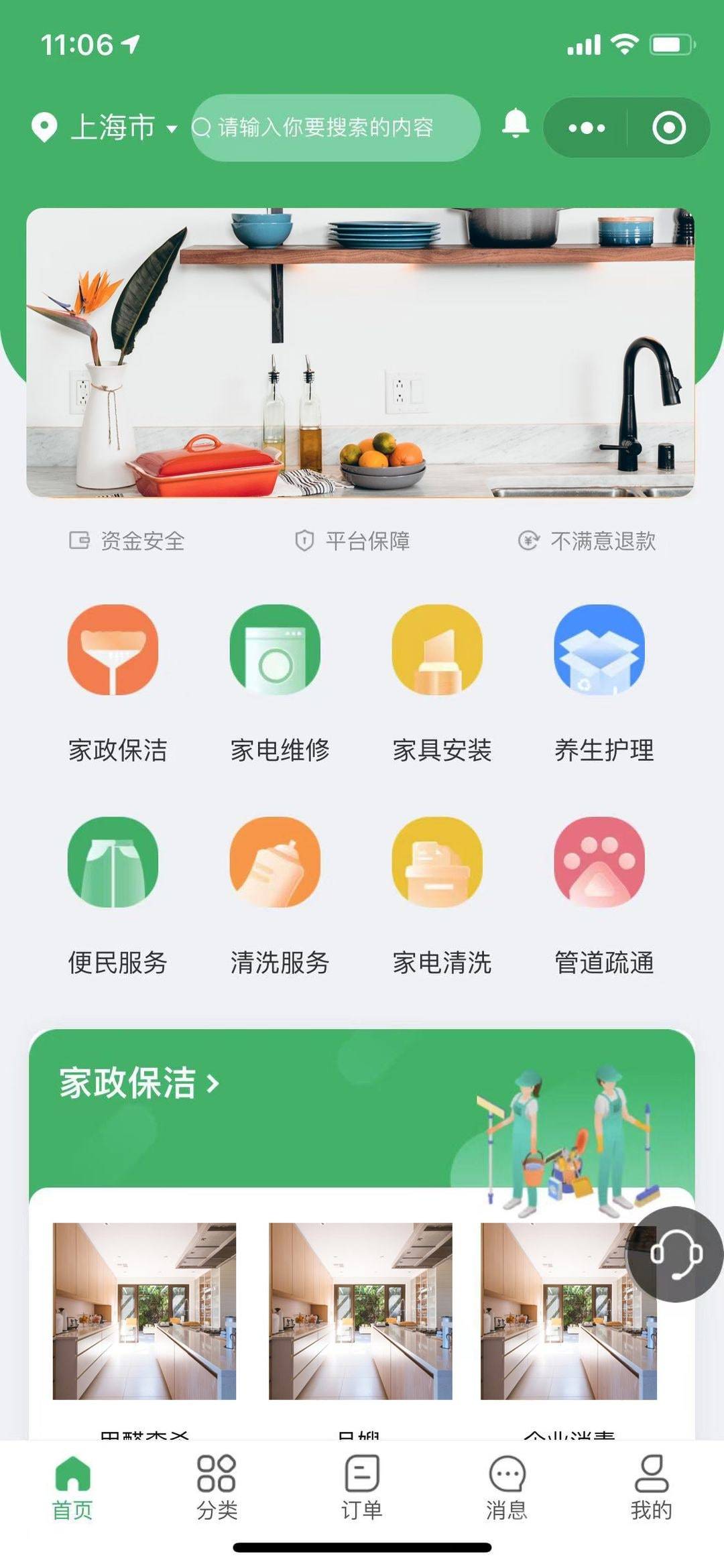Open the 便民服务 category
Image resolution: width=724 pixels, height=1568 pixels.
click(113, 862)
